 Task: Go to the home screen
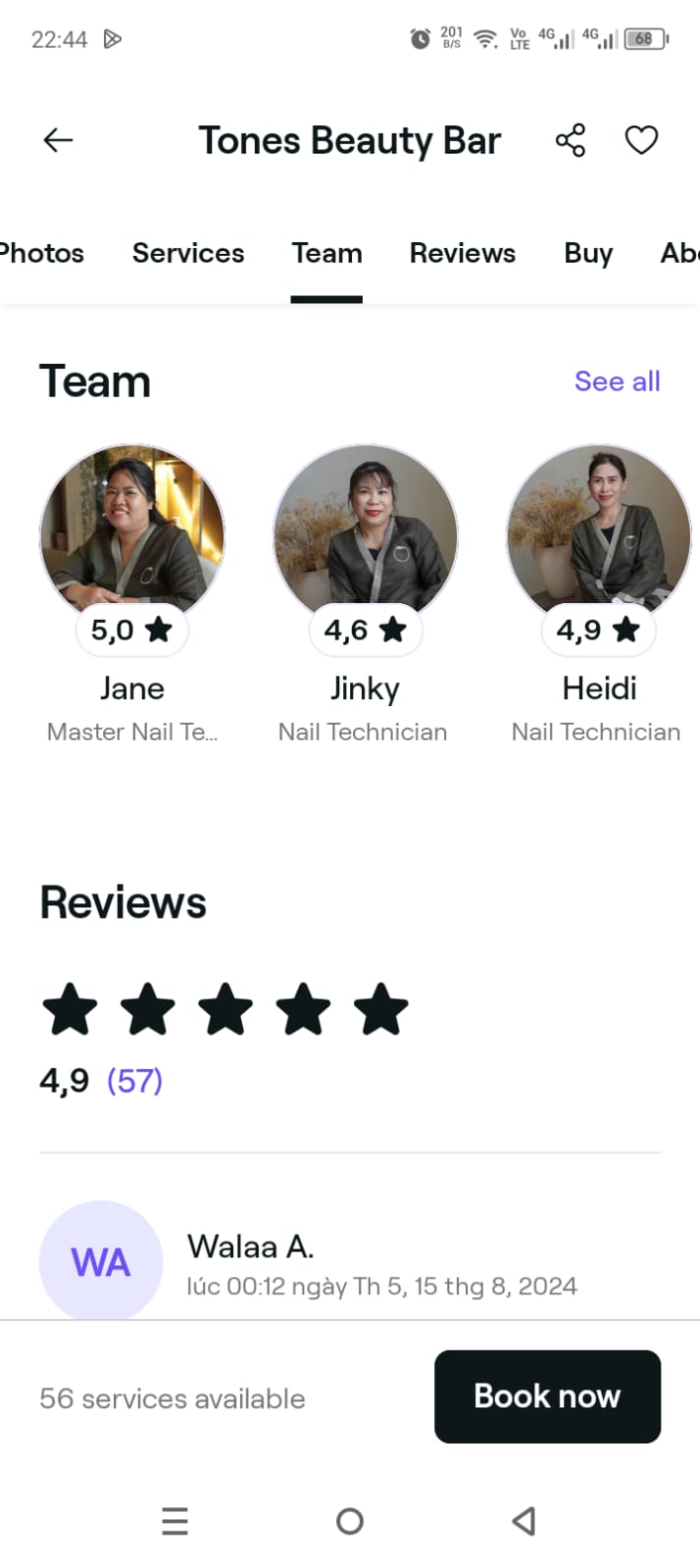pos(350,1521)
